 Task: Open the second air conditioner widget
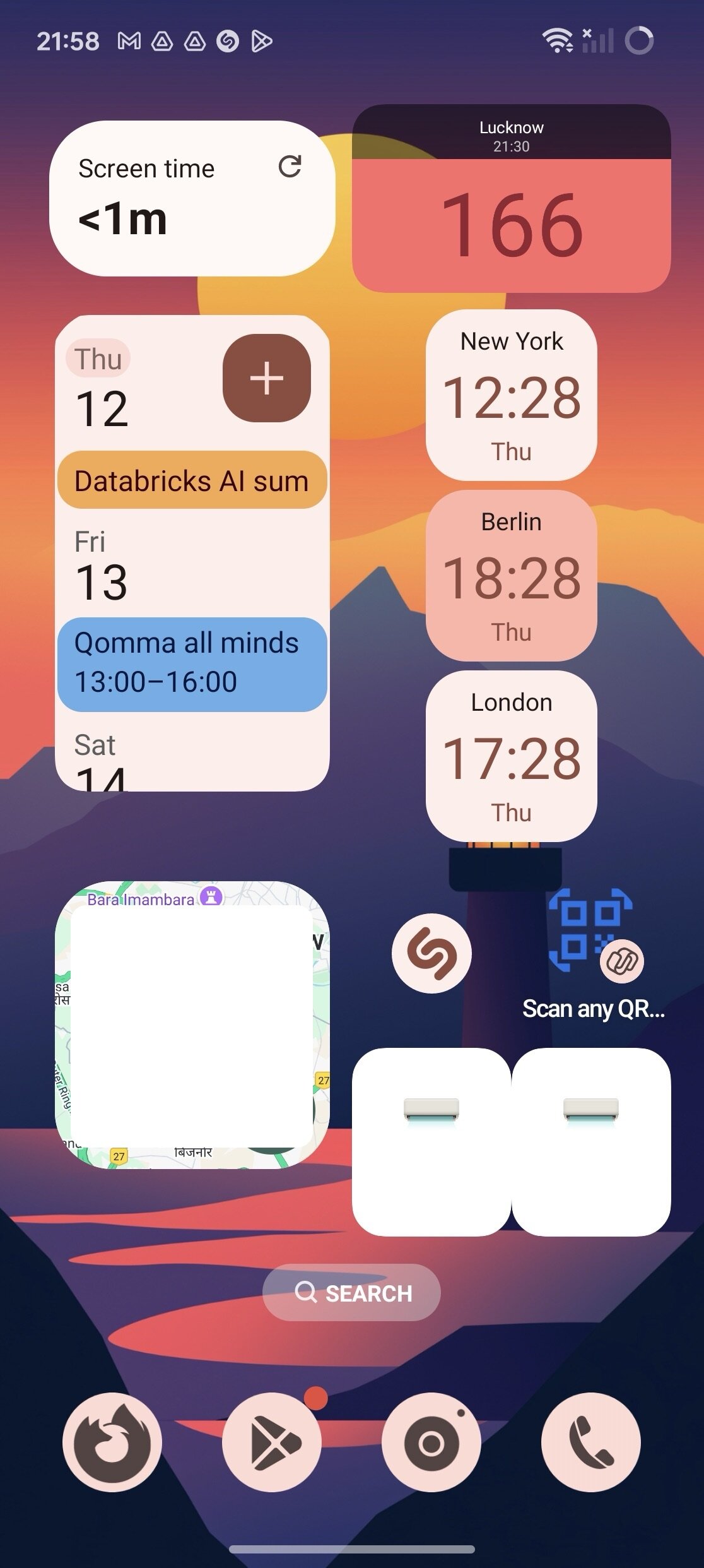[592, 1141]
